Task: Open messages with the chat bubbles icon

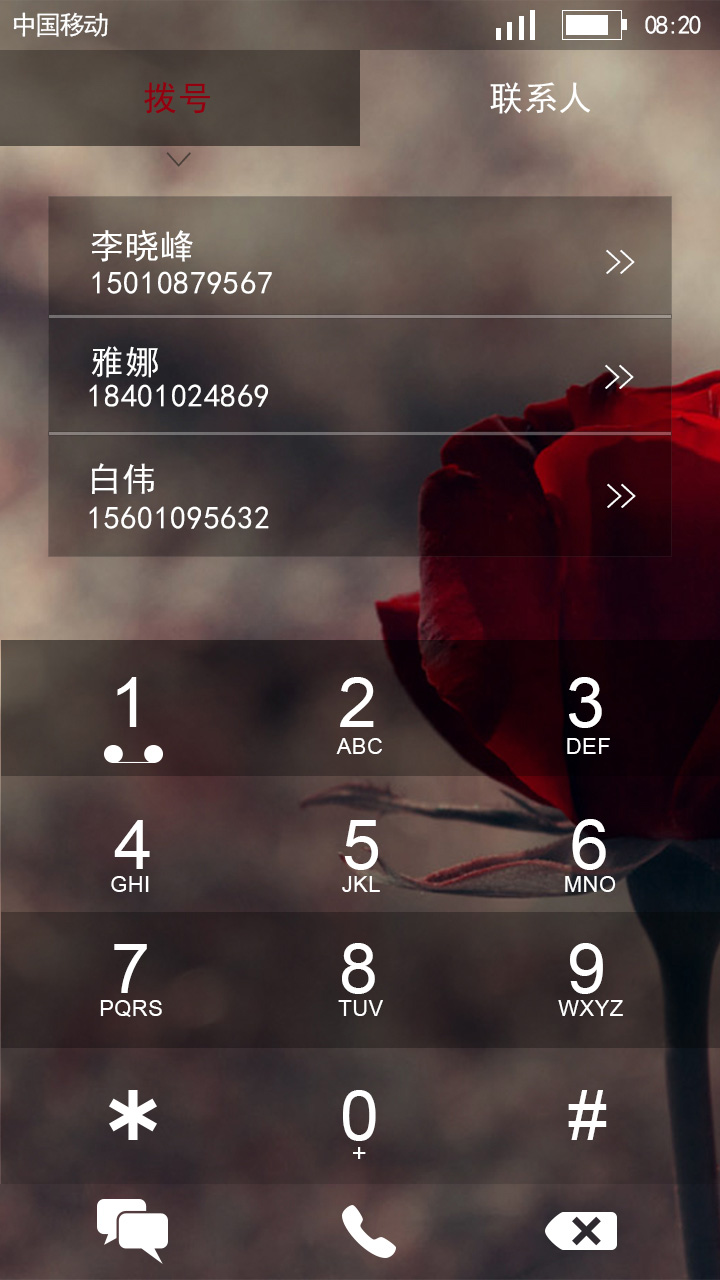Action: [x=132, y=1230]
